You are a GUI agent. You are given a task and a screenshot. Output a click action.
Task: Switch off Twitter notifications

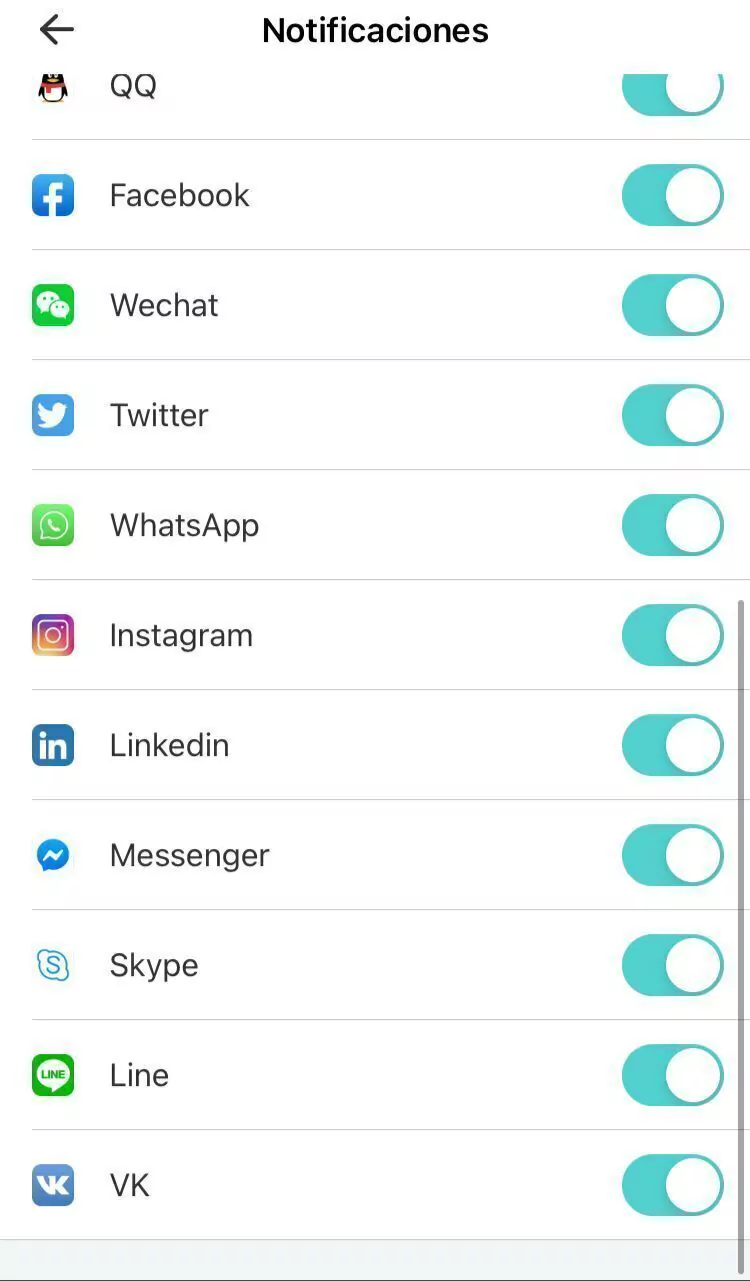(672, 415)
